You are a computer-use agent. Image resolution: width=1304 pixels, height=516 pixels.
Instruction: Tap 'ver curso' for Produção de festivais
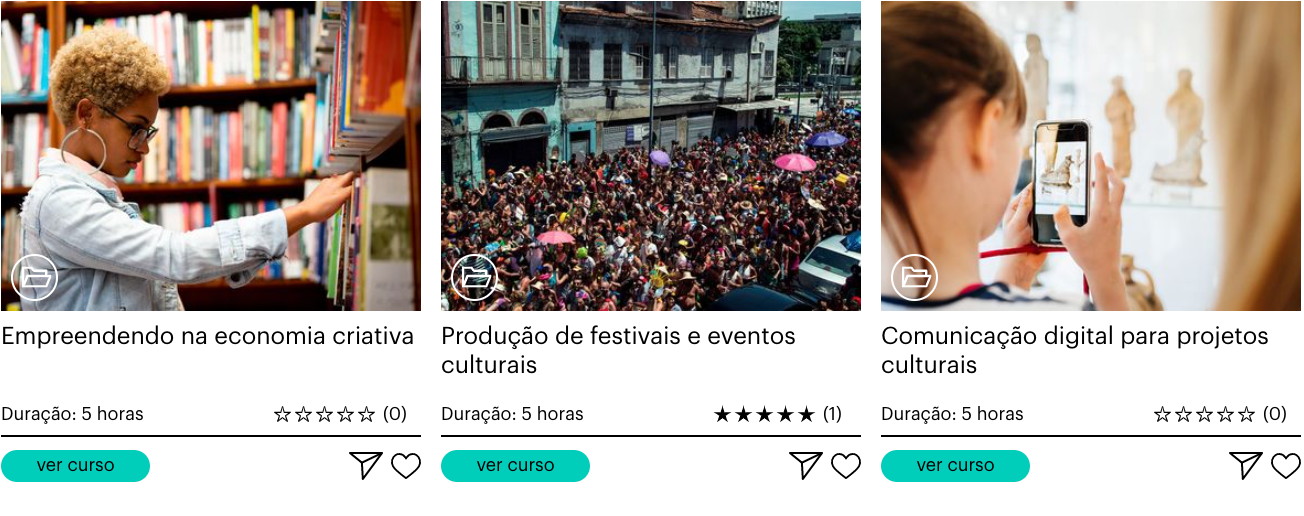pyautogui.click(x=515, y=466)
